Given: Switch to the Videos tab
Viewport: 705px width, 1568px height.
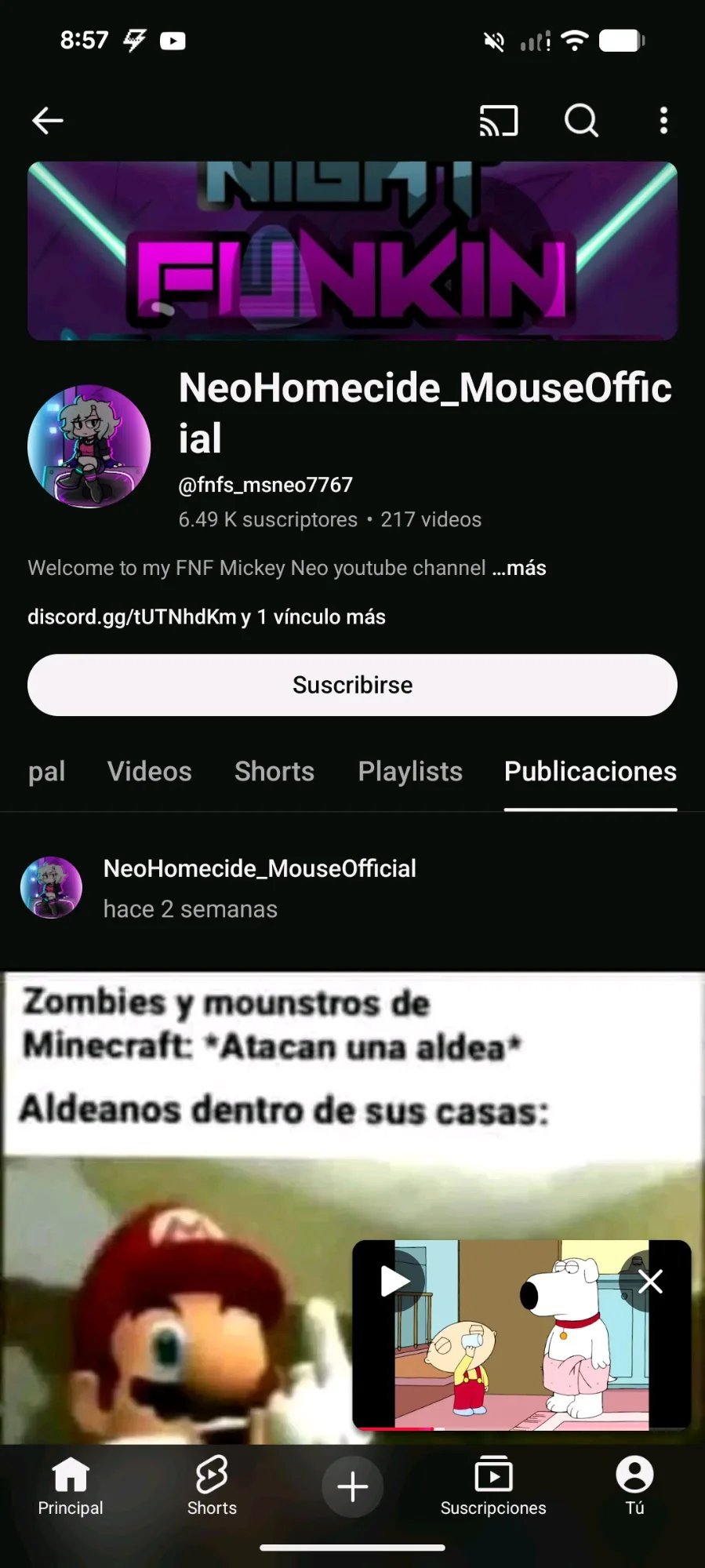Looking at the screenshot, I should coord(150,772).
